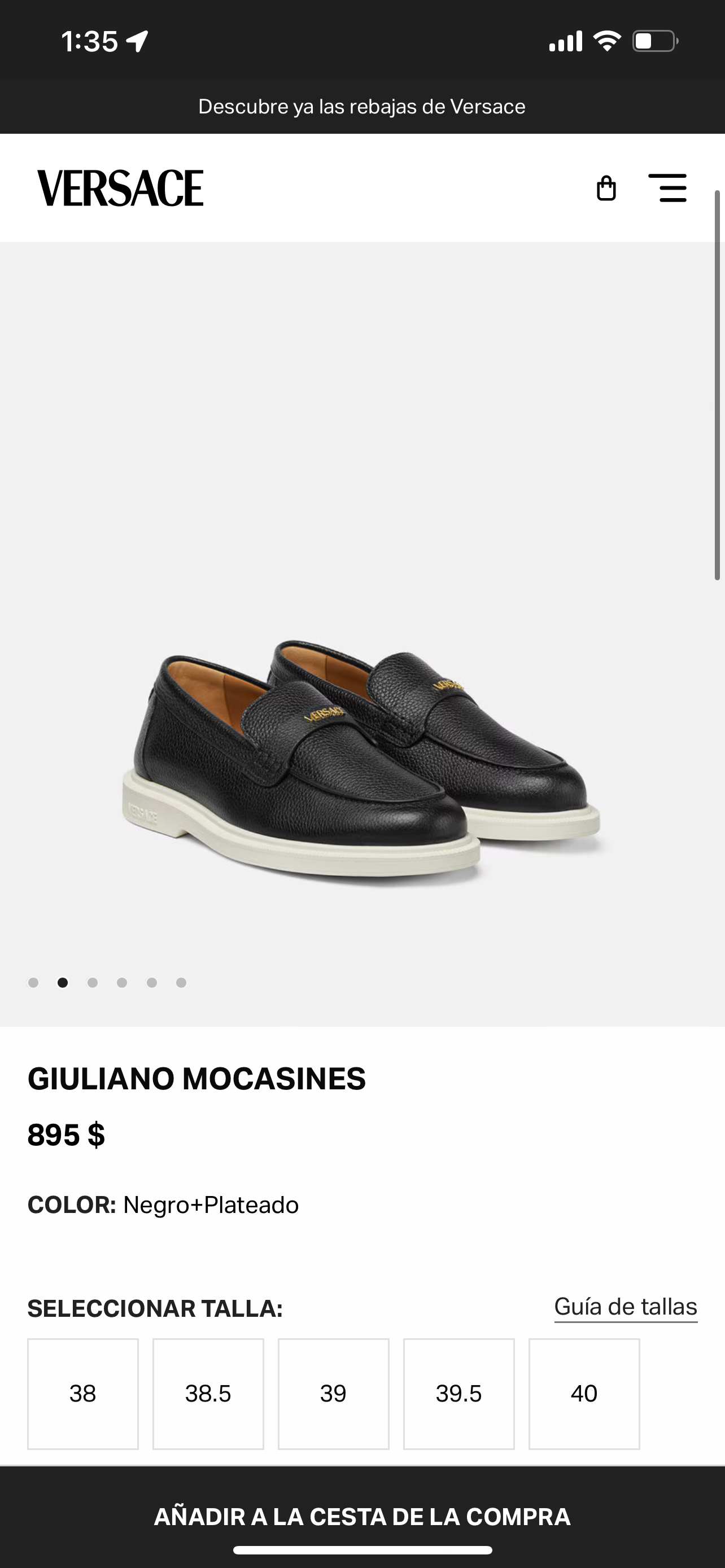Jump to the first product image dot
This screenshot has width=725, height=1568.
click(33, 983)
